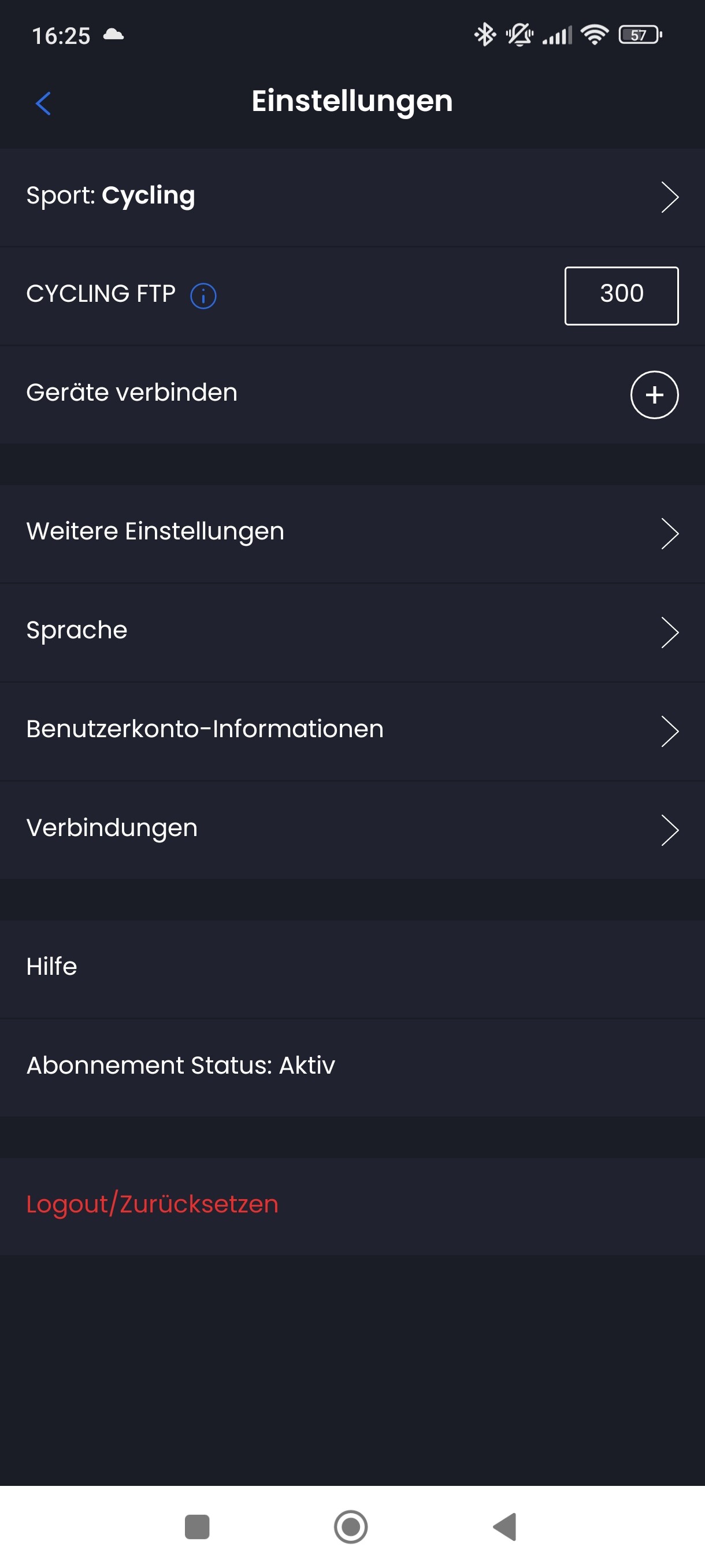
Task: Open the Sprache language settings
Action: pos(352,633)
